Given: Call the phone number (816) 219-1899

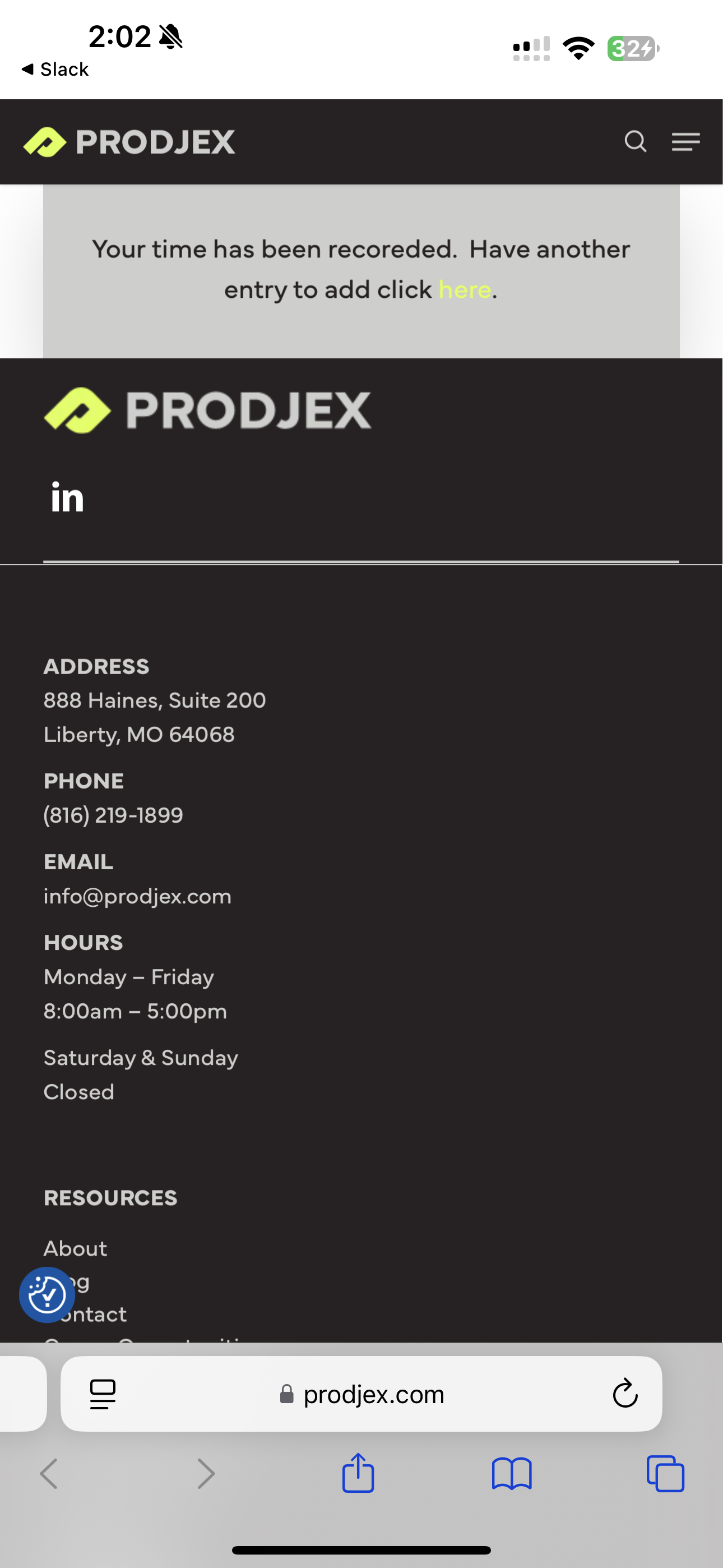Looking at the screenshot, I should click(x=113, y=815).
